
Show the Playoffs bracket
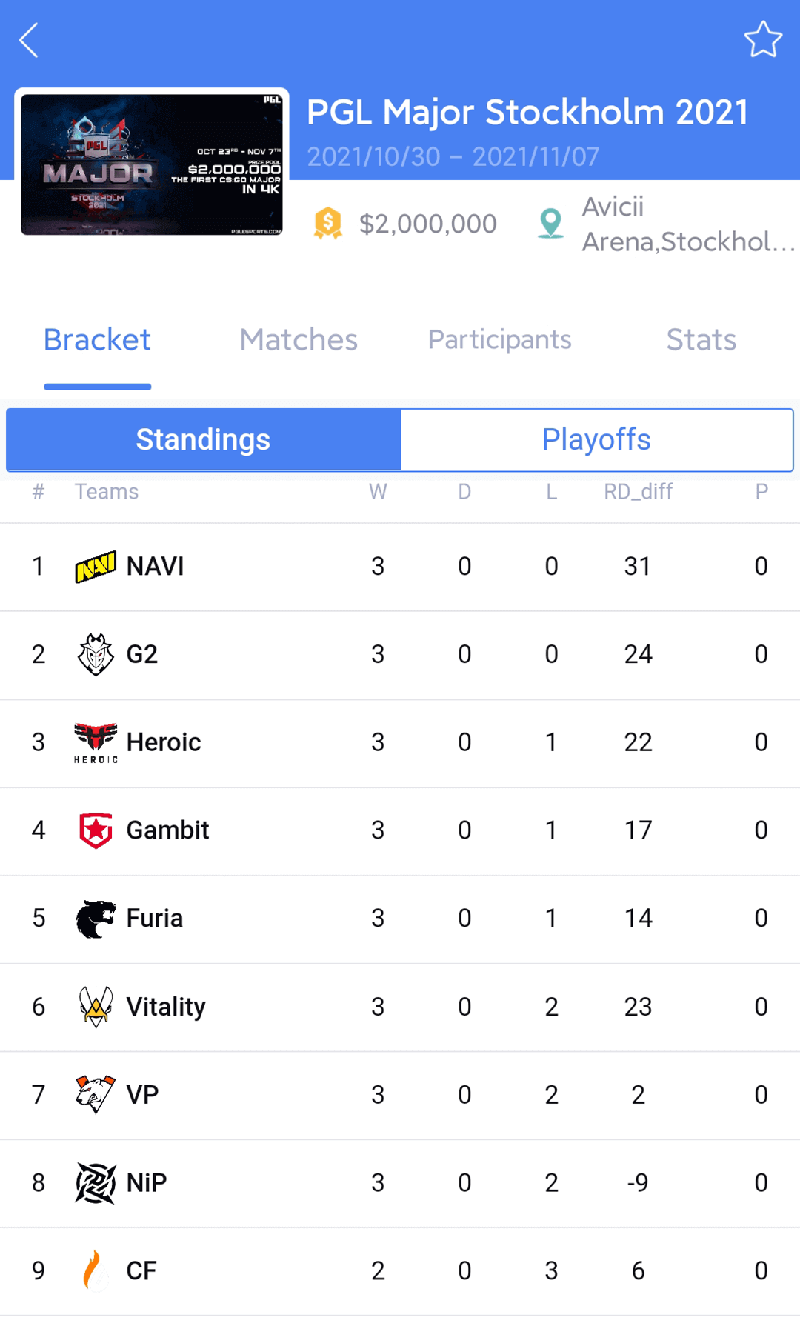coord(597,440)
